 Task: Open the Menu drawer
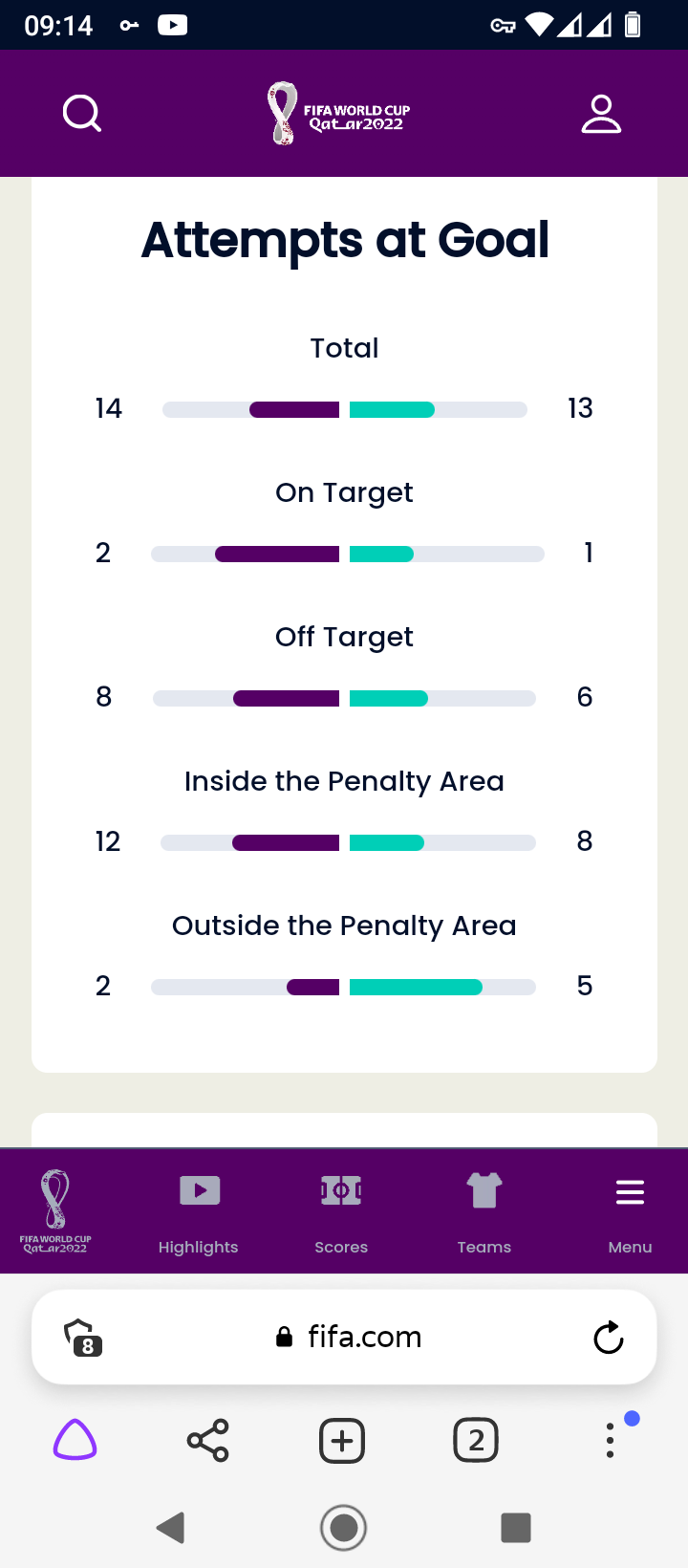(630, 1212)
